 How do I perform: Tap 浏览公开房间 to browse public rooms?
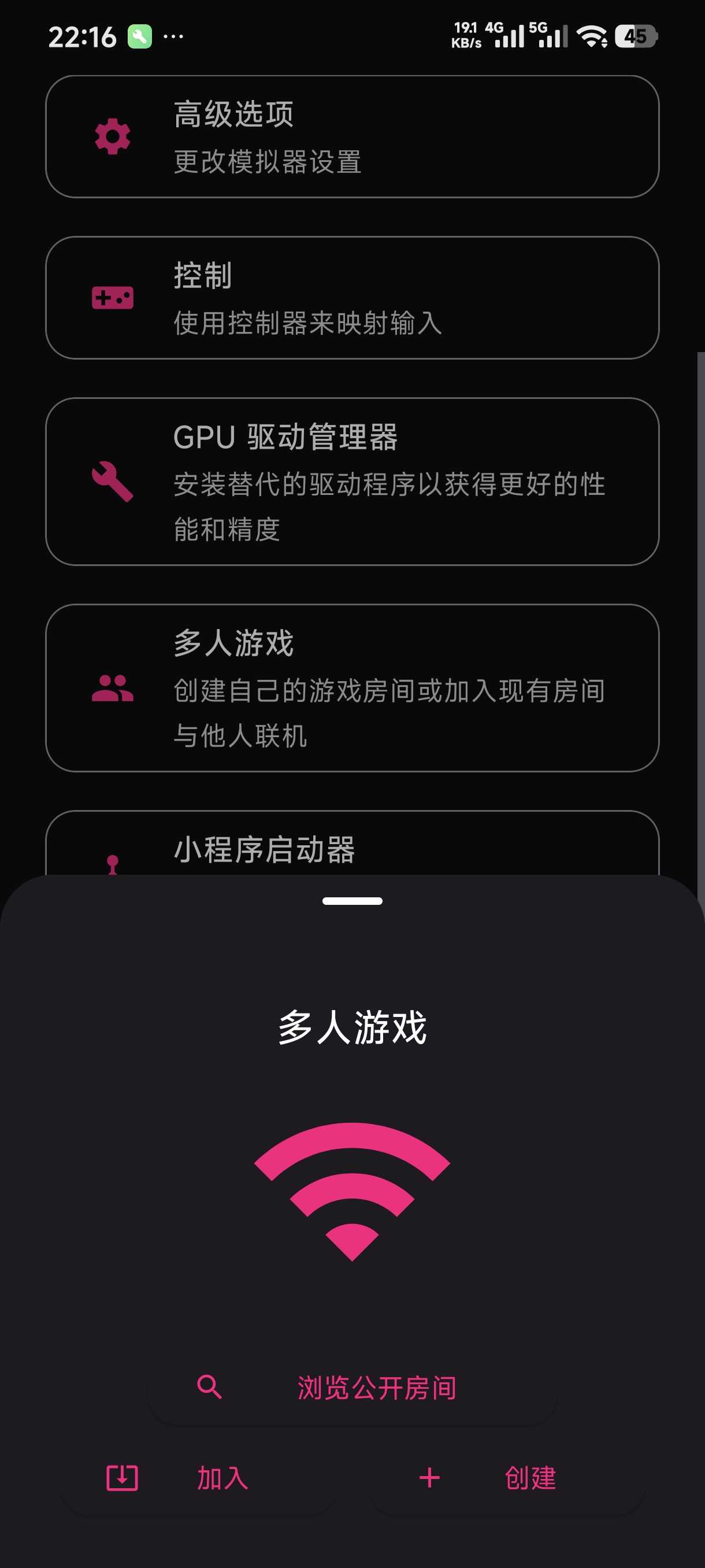(352, 1388)
